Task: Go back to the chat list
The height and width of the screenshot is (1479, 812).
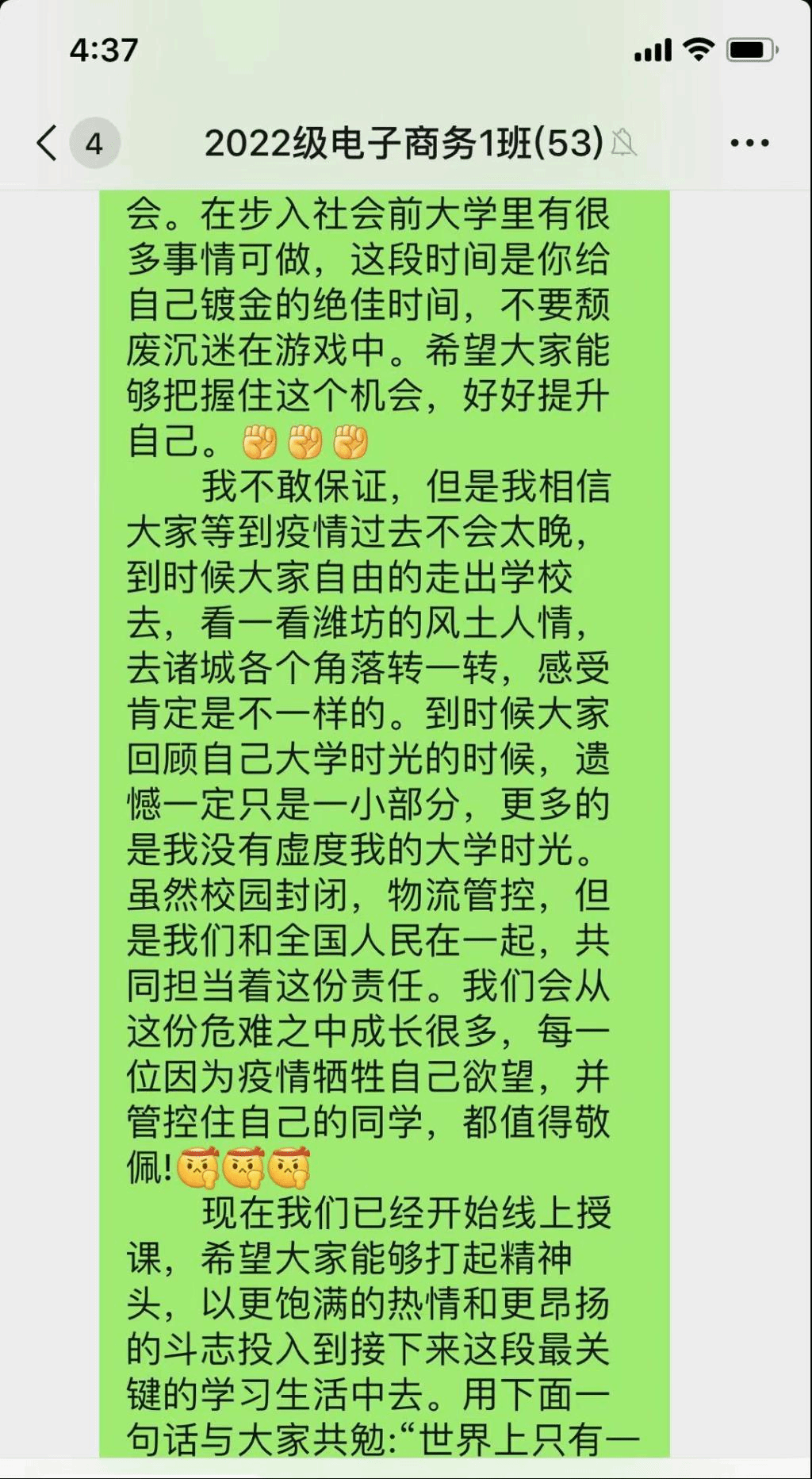Action: coord(48,144)
